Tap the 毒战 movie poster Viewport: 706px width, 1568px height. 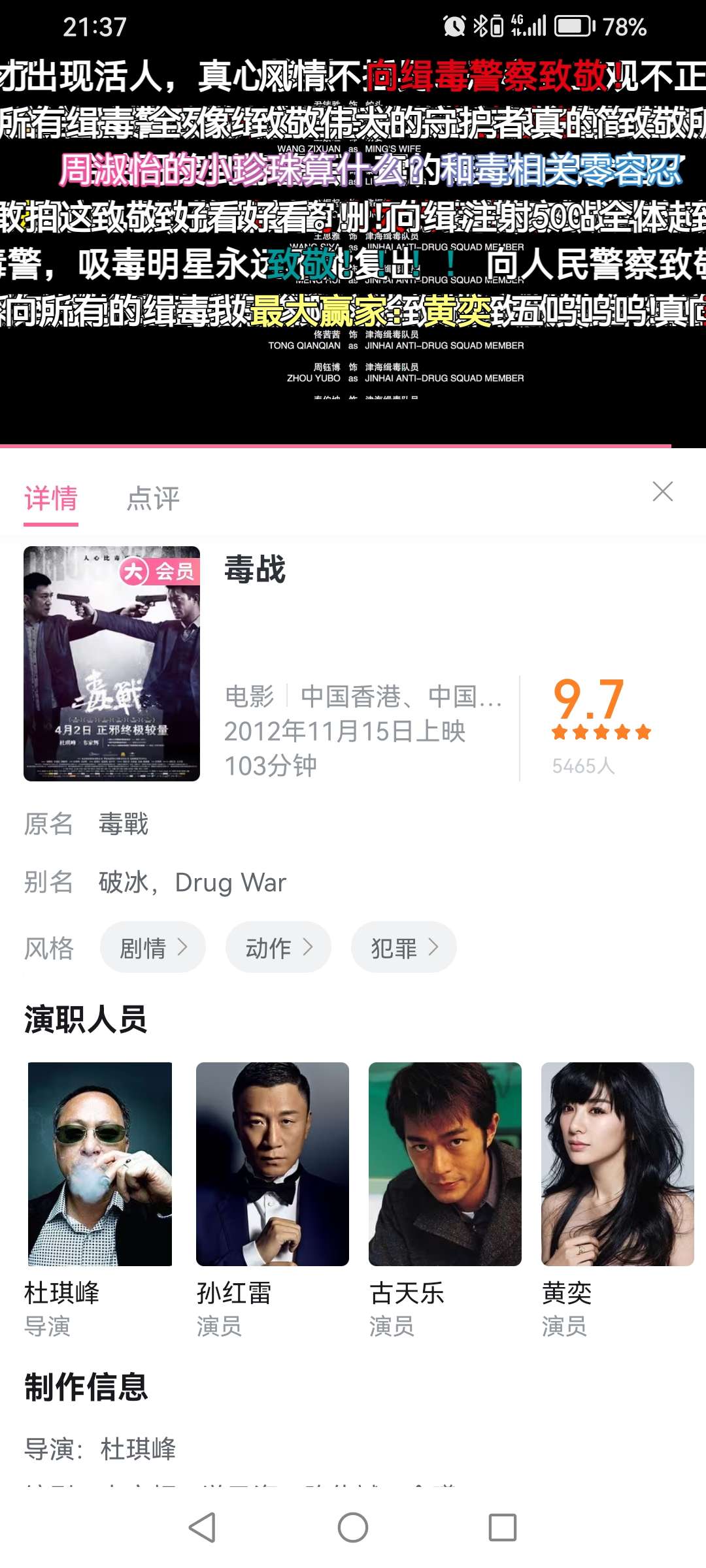(x=112, y=663)
